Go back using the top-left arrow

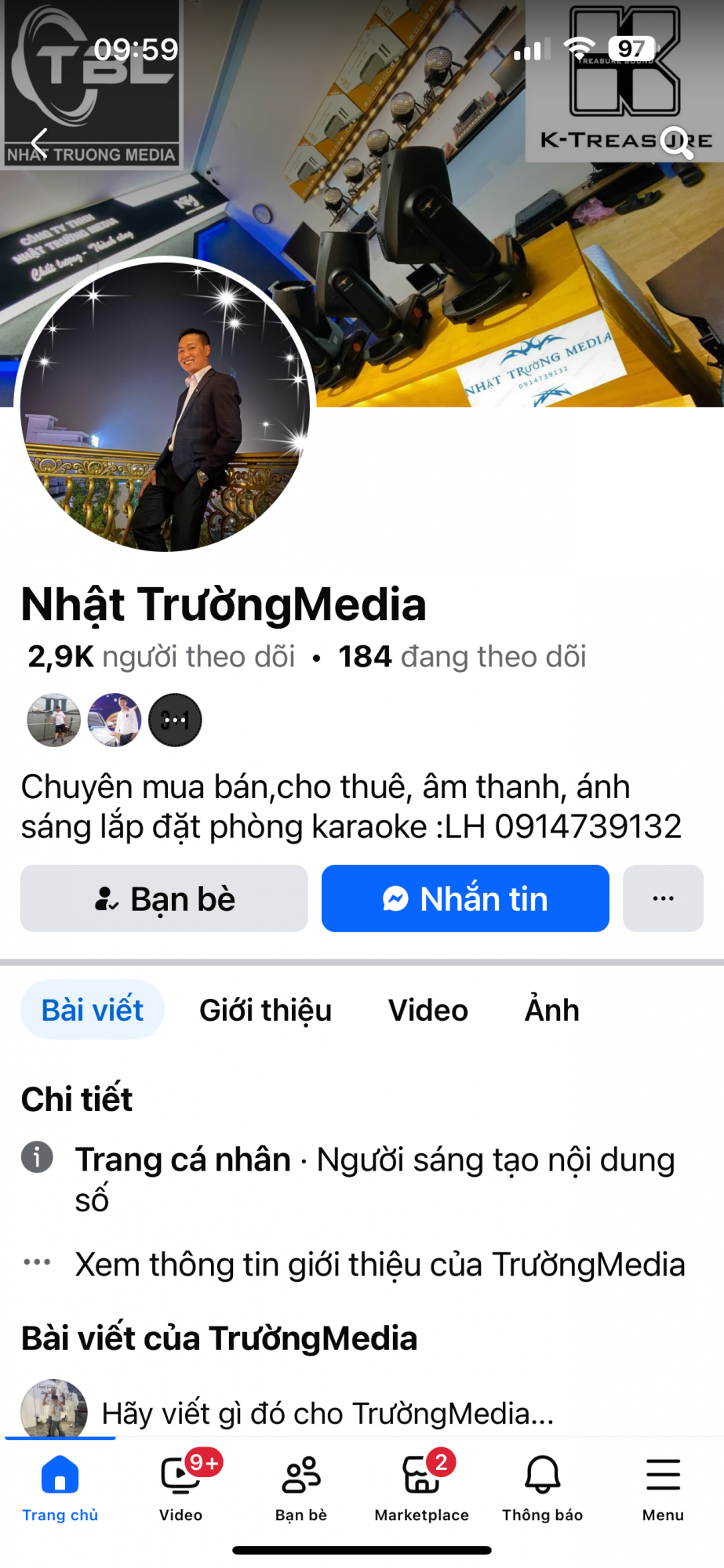39,143
